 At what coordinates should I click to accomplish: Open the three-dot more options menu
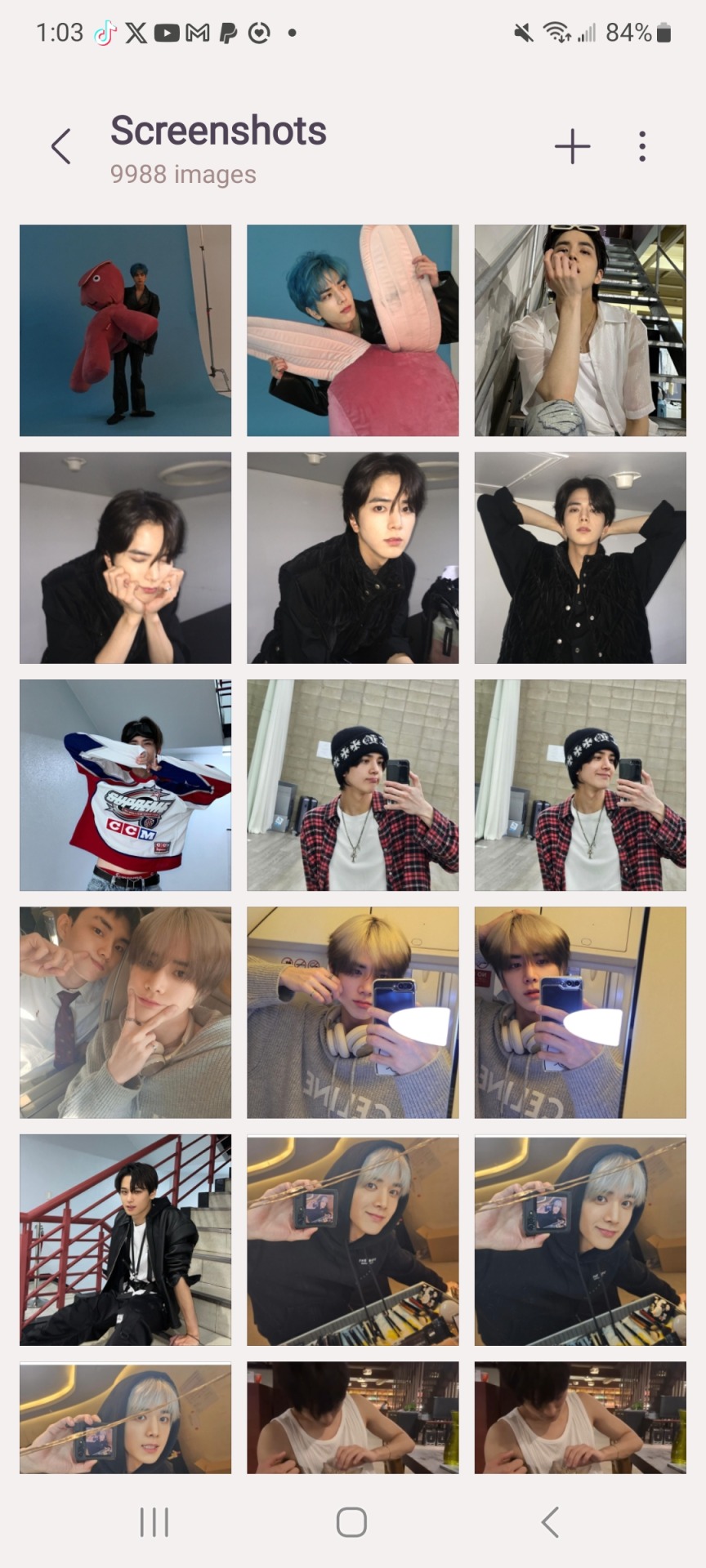642,147
